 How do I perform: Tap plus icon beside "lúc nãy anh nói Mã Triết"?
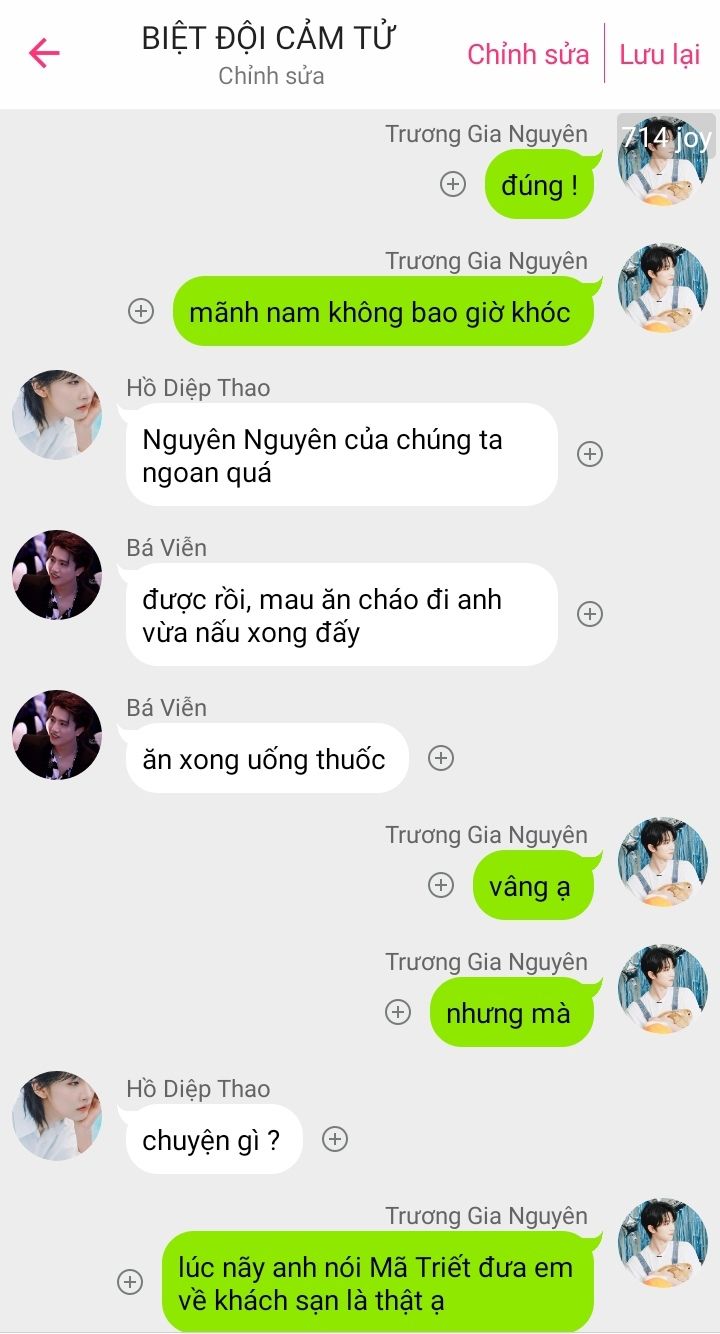pyautogui.click(x=130, y=1282)
